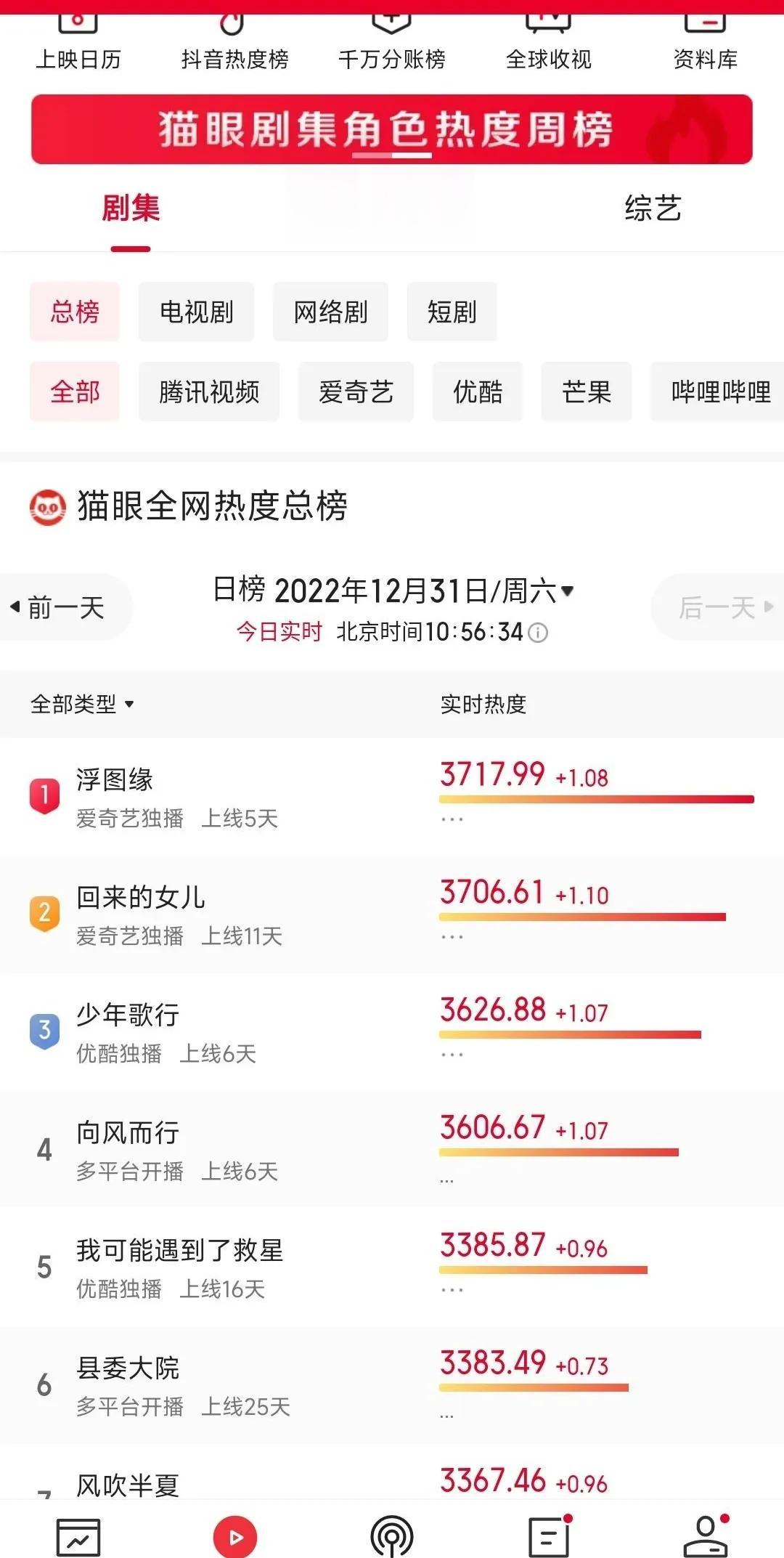This screenshot has width=784, height=1558.
Task: Select the 电视剧 filter chip
Action: [x=196, y=312]
